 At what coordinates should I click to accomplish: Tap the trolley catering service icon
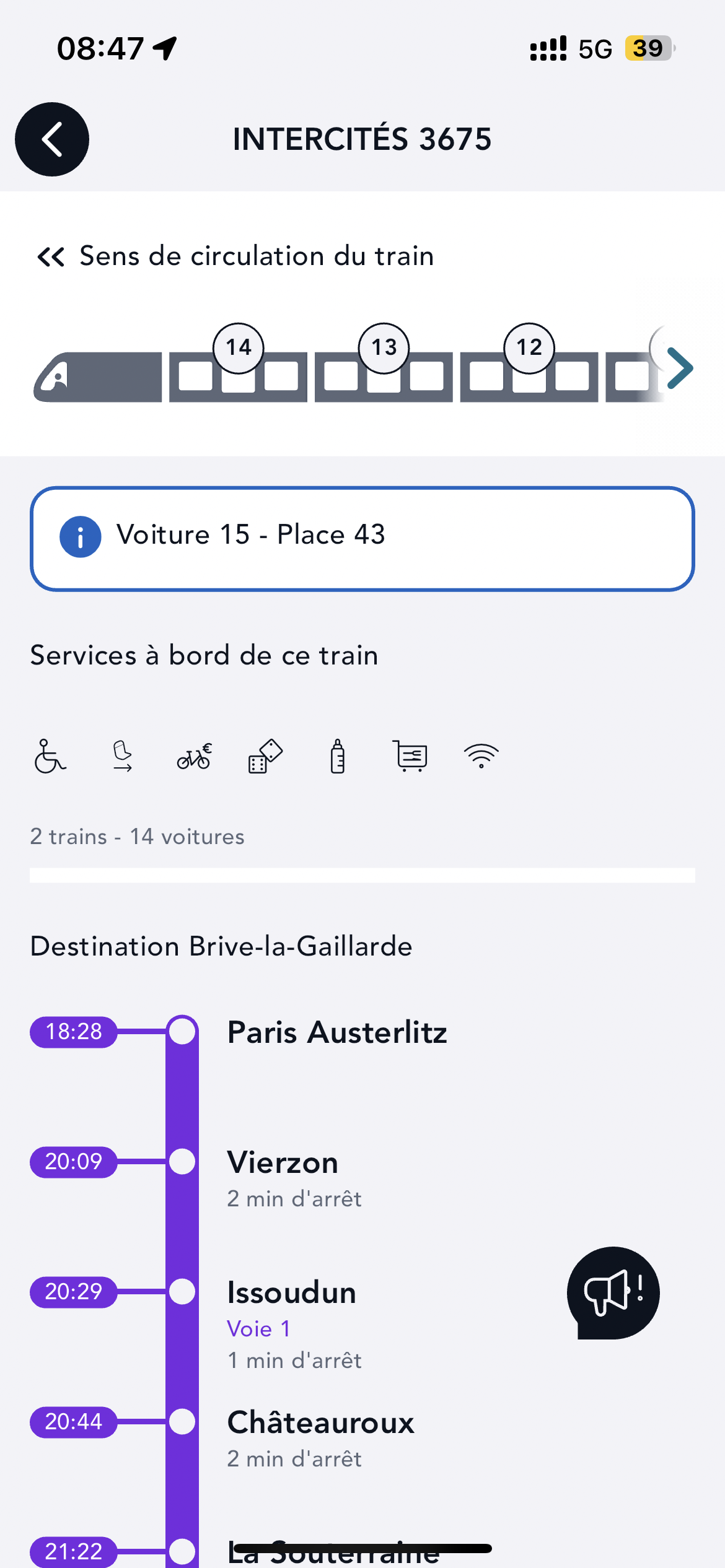tap(410, 756)
